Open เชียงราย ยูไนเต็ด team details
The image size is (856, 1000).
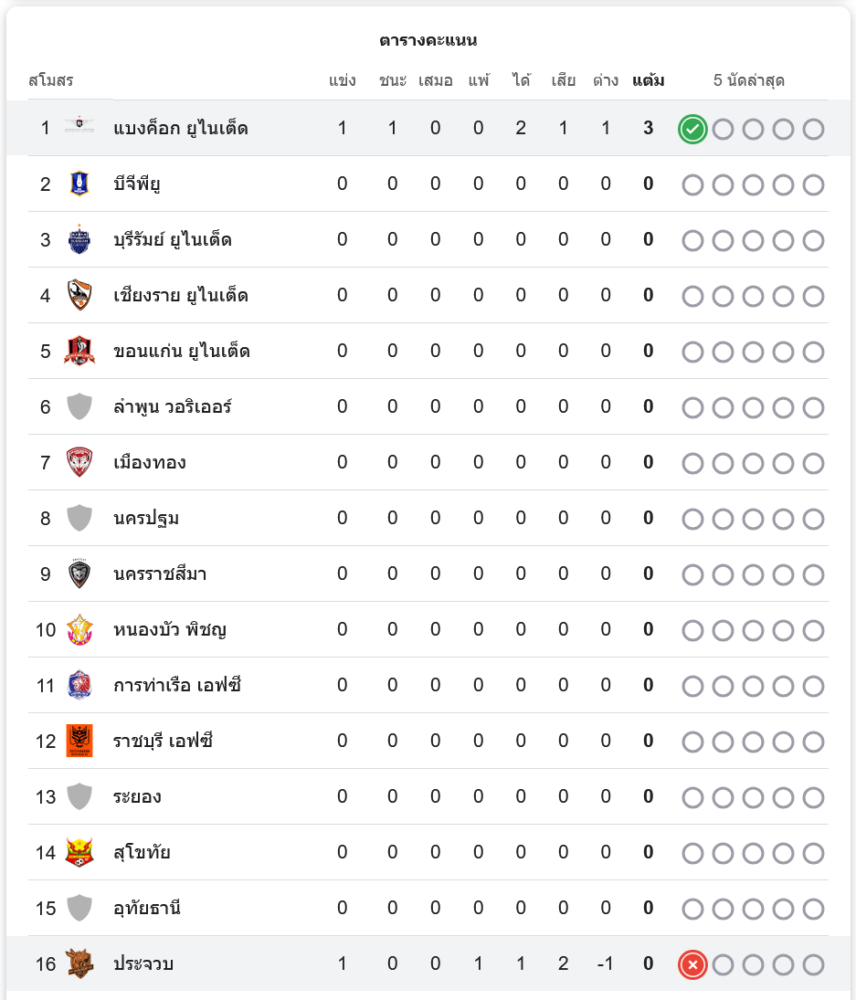click(x=180, y=296)
